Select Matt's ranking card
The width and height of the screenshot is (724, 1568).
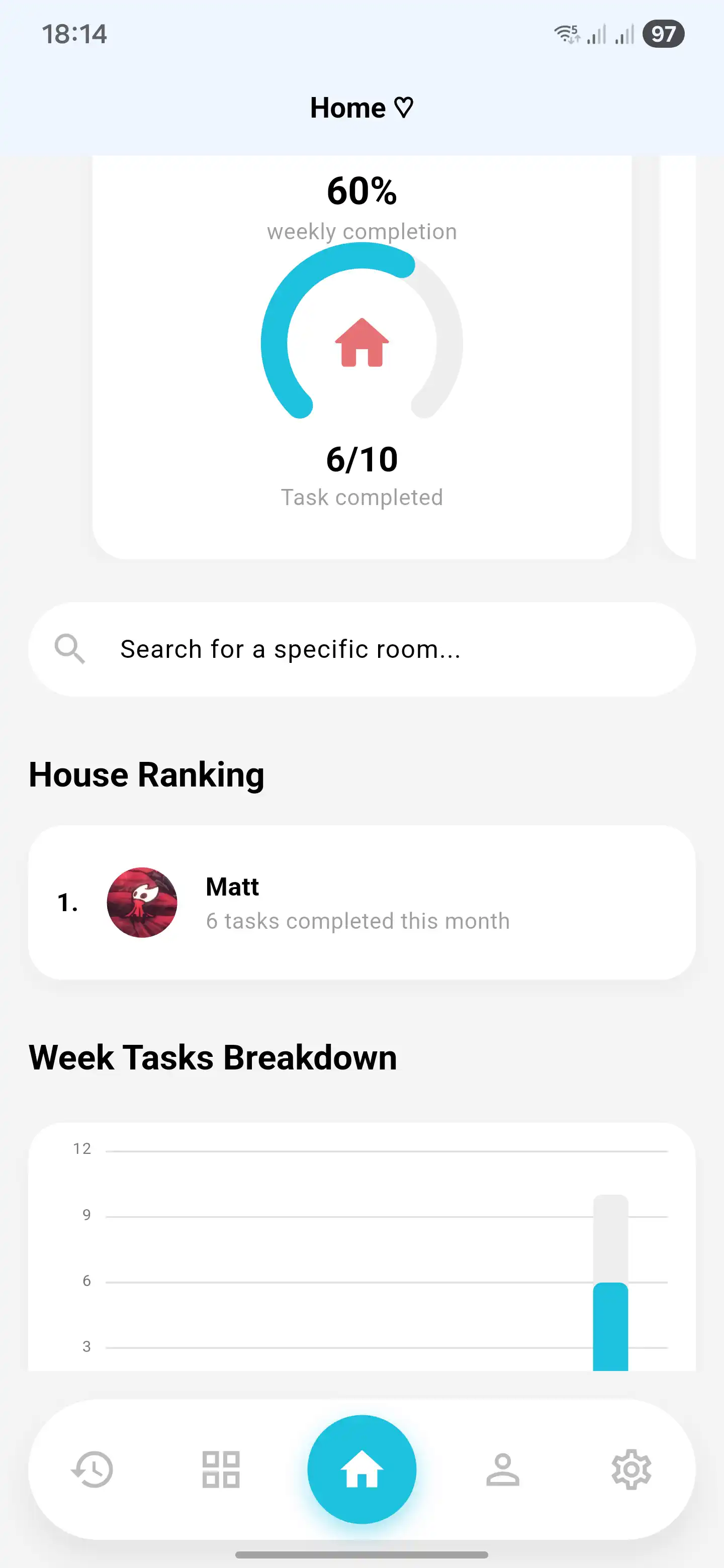click(361, 903)
